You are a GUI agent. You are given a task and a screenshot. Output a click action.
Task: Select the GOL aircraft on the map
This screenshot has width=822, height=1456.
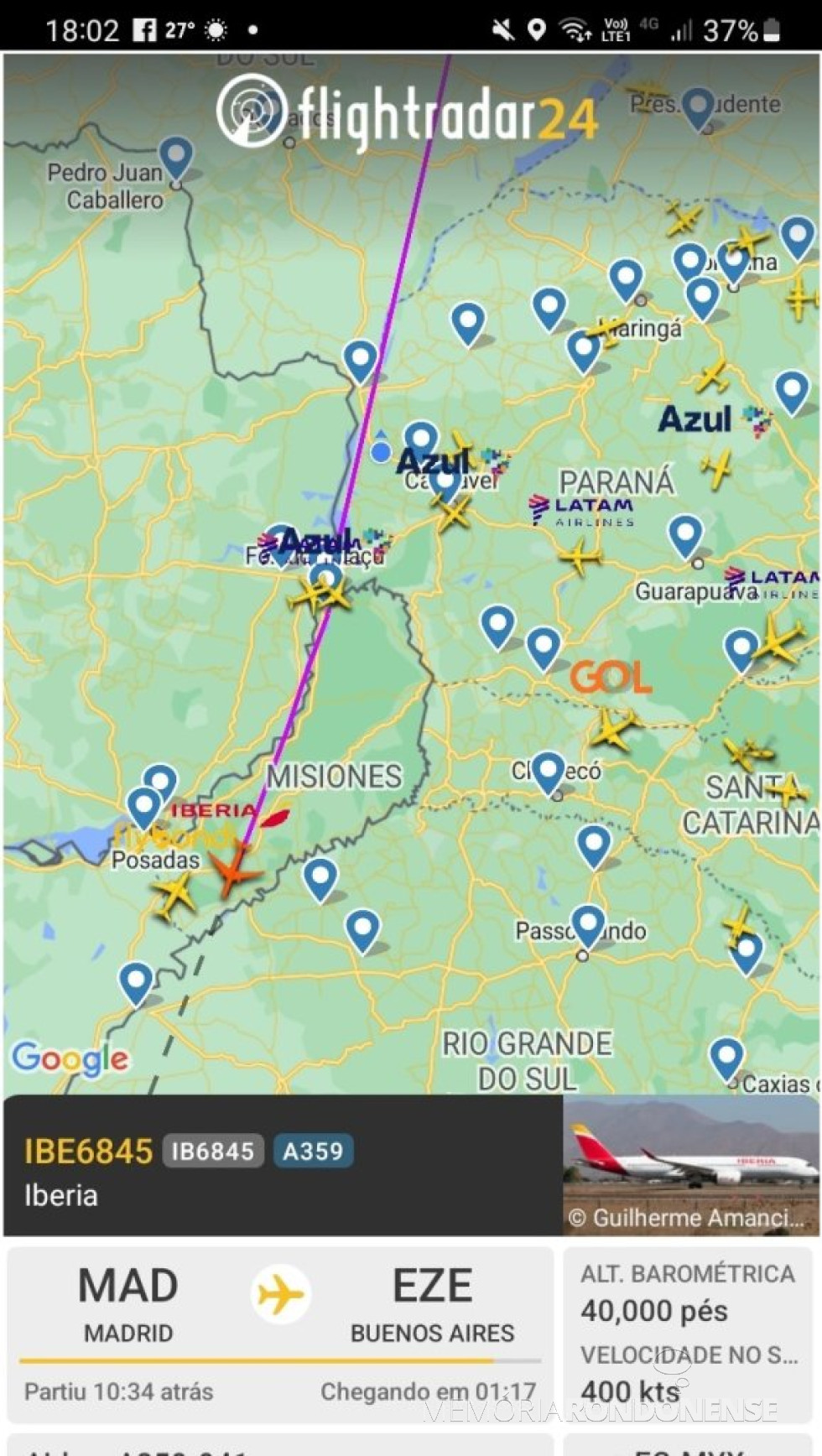coord(615,726)
